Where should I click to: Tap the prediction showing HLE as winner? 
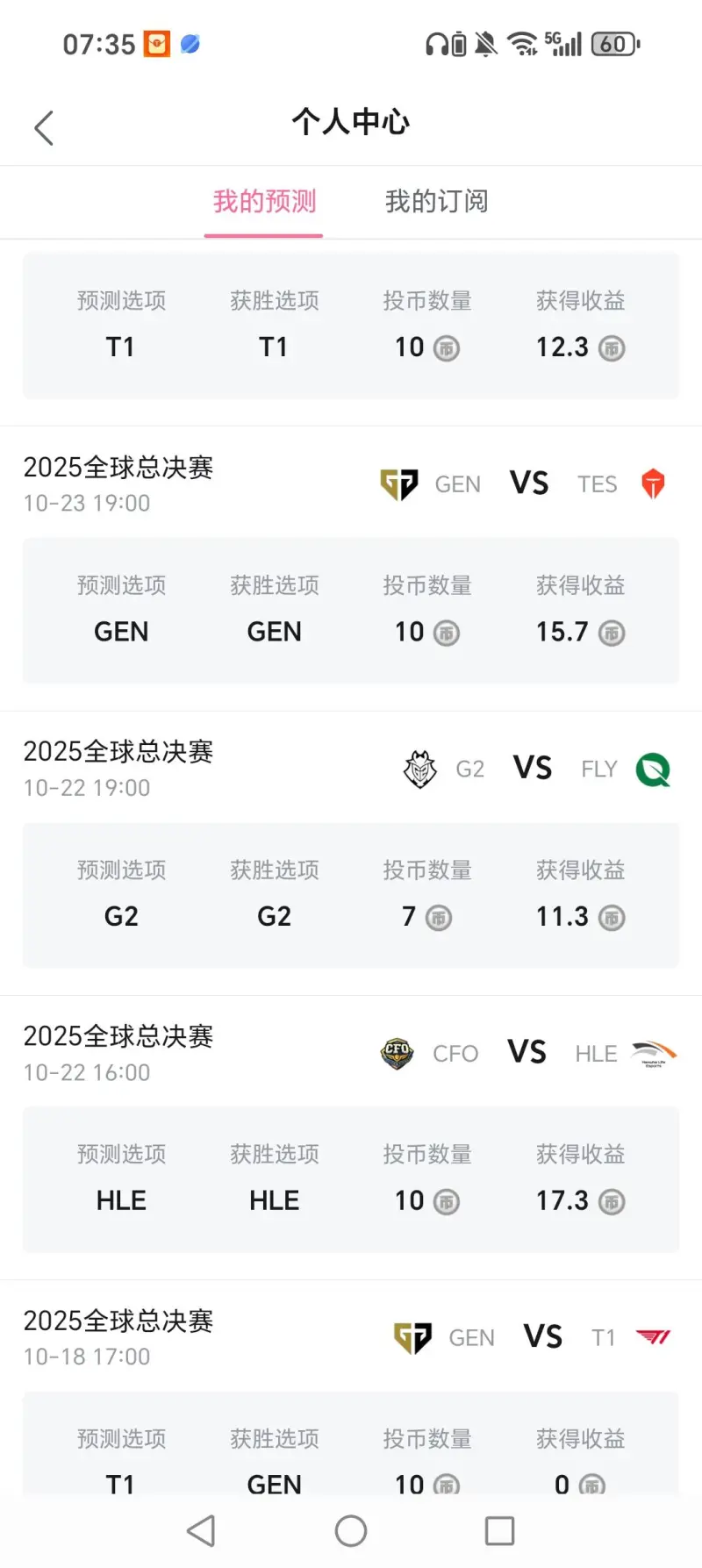(274, 1200)
